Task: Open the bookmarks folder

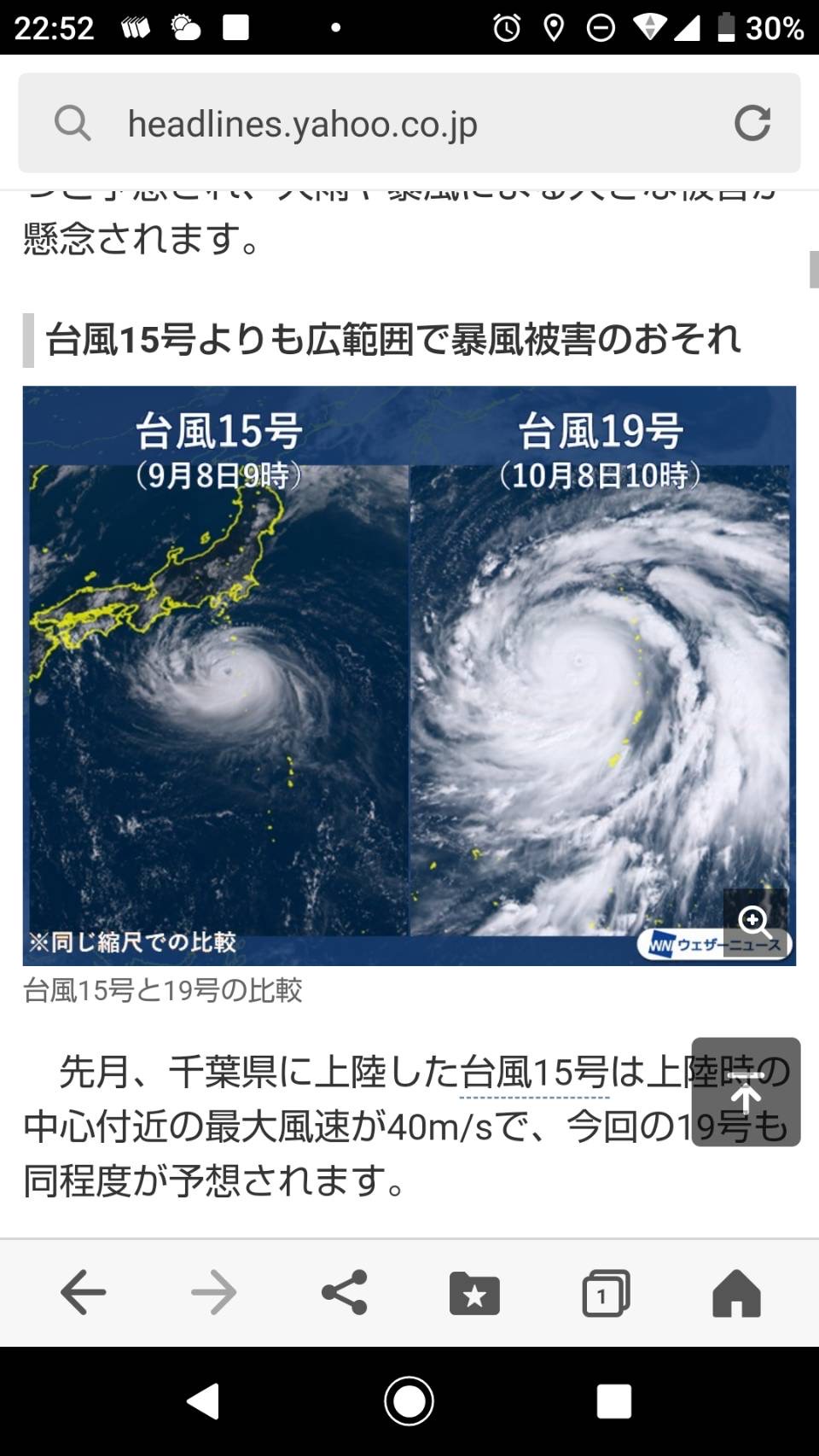Action: pyautogui.click(x=474, y=1293)
